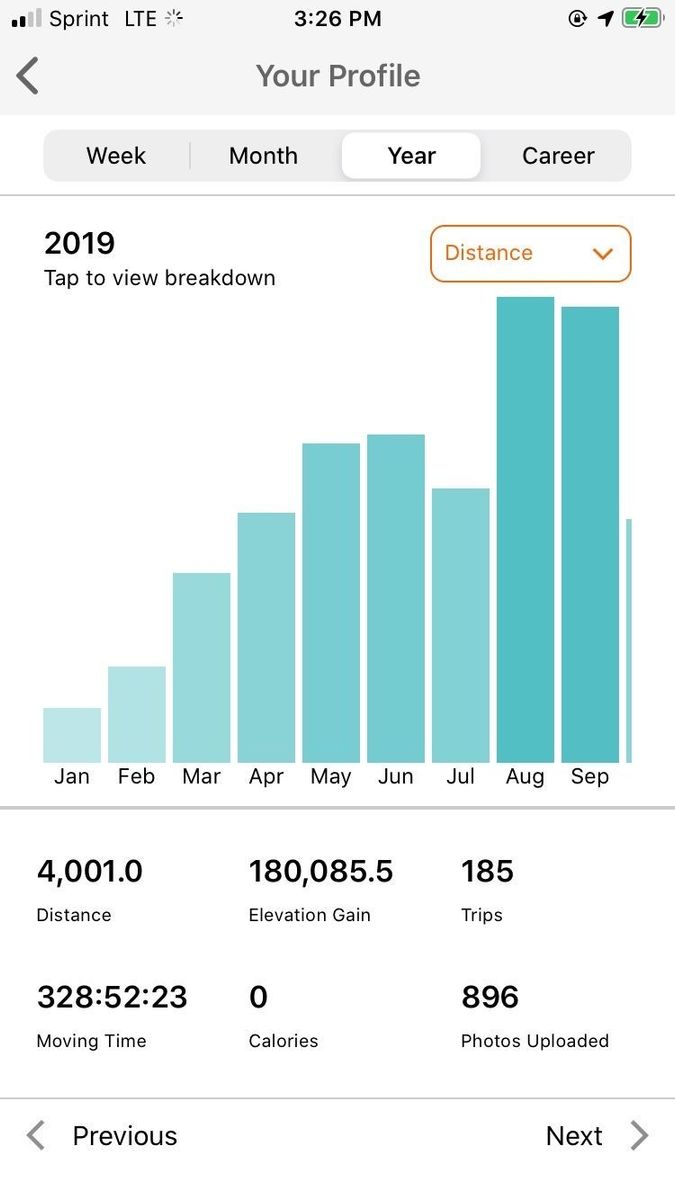View the September bar breakdown
Image resolution: width=675 pixels, height=1200 pixels.
pos(590,535)
